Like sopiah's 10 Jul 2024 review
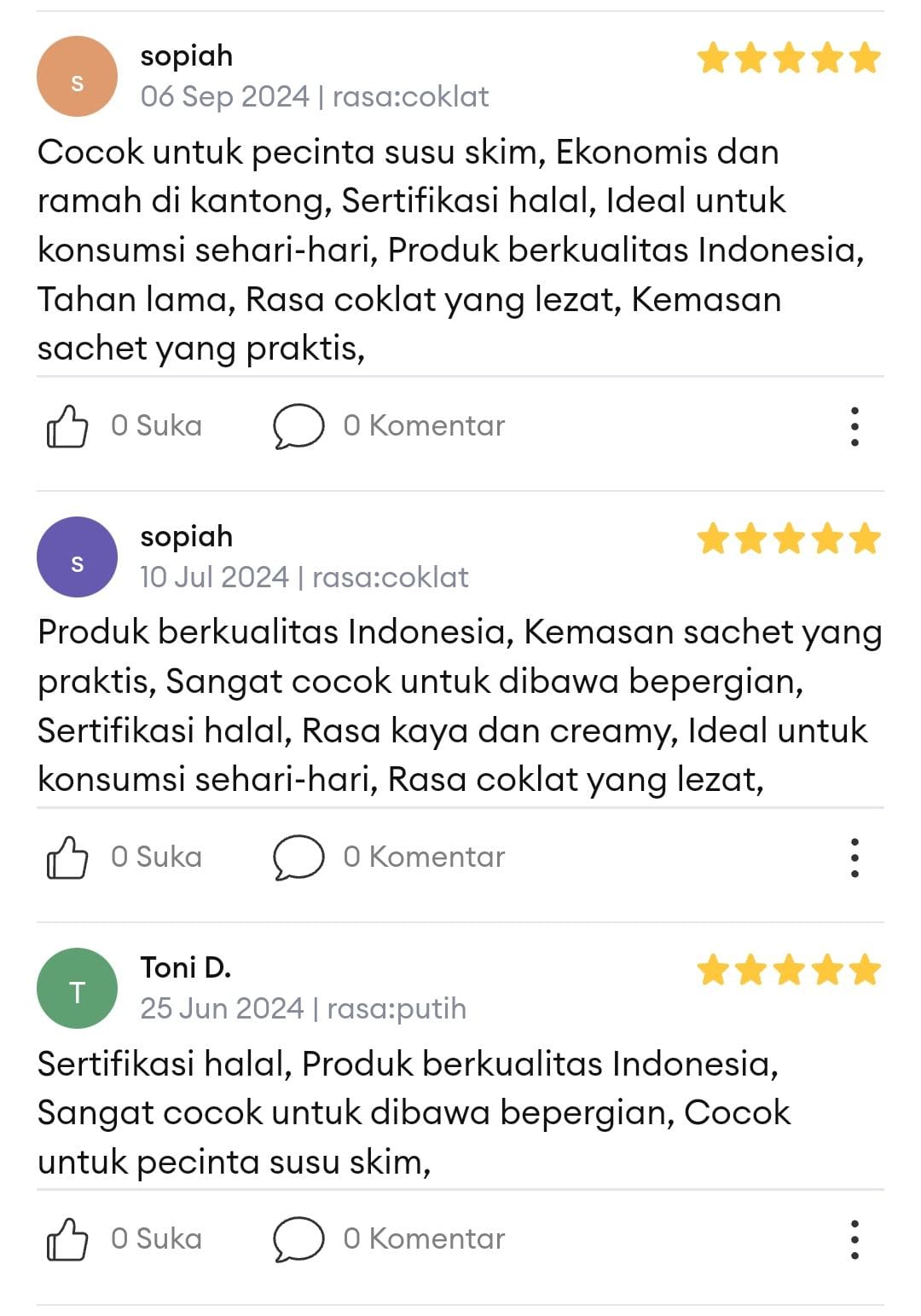 click(x=67, y=857)
